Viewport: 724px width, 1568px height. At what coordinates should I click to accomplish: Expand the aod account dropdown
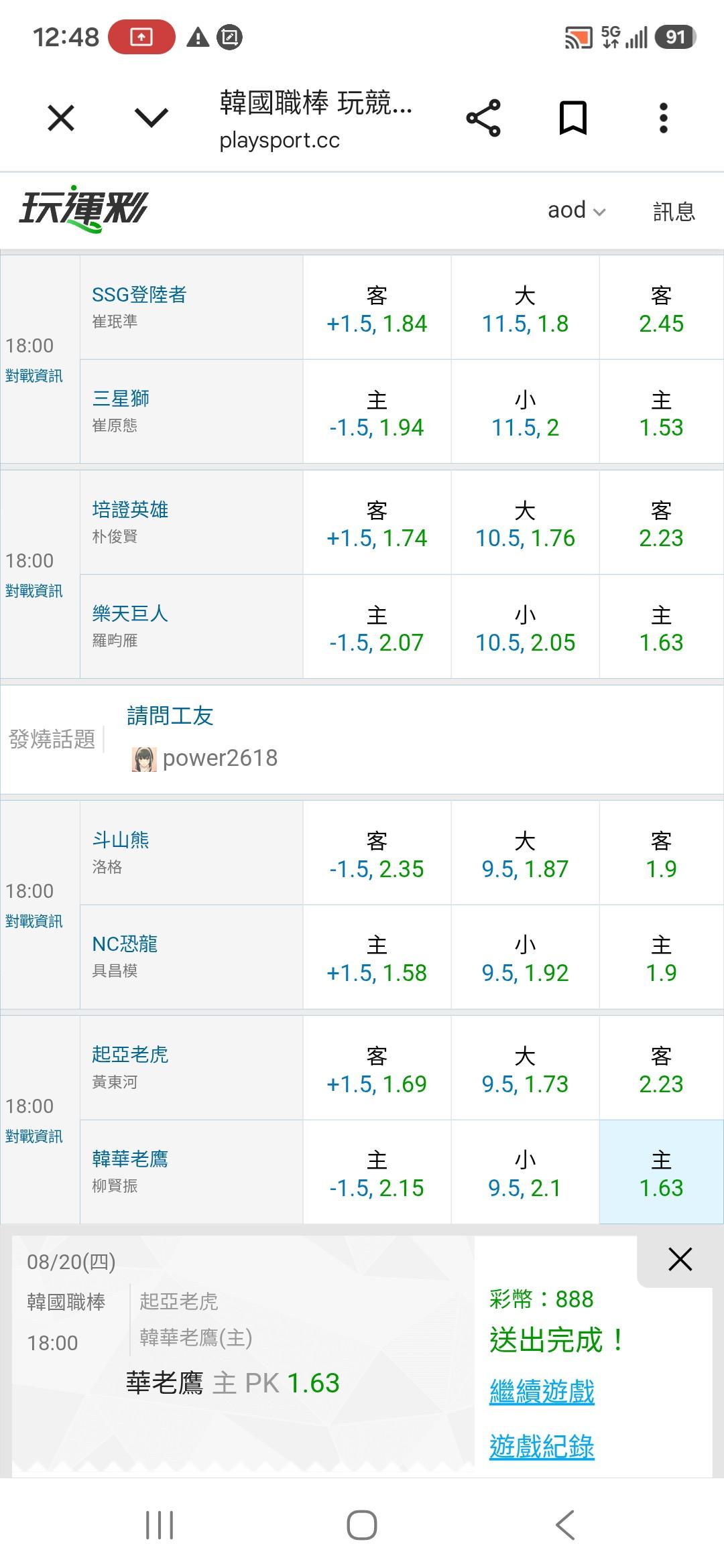(x=577, y=210)
